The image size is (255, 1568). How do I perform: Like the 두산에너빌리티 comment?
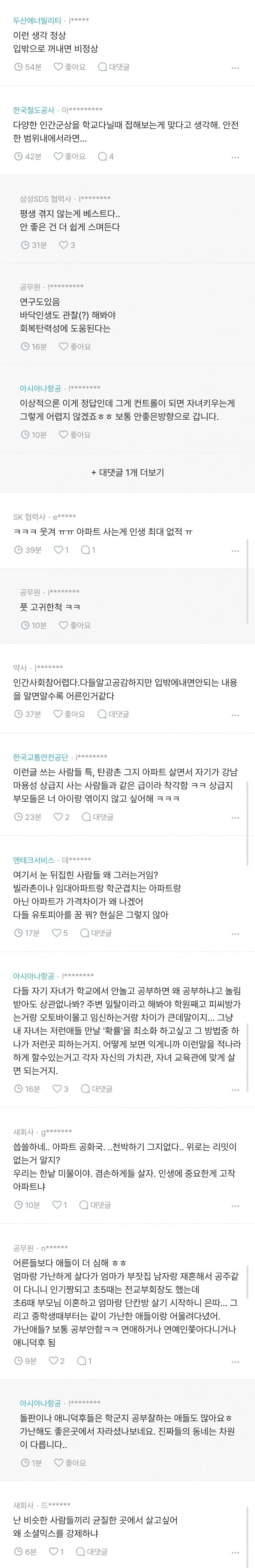click(x=70, y=67)
